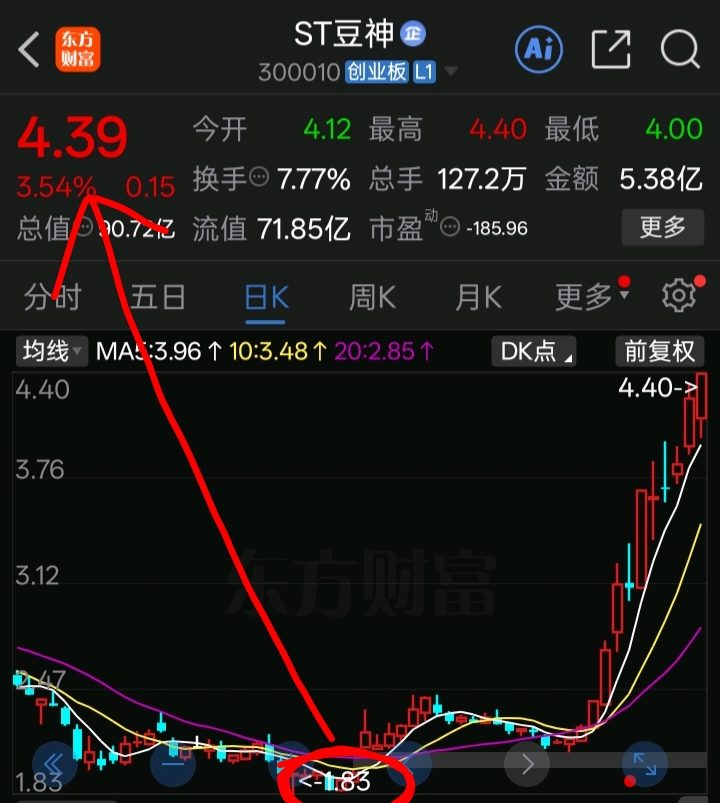Jump chart back with double-left arrow
The width and height of the screenshot is (720, 803).
[x=54, y=764]
